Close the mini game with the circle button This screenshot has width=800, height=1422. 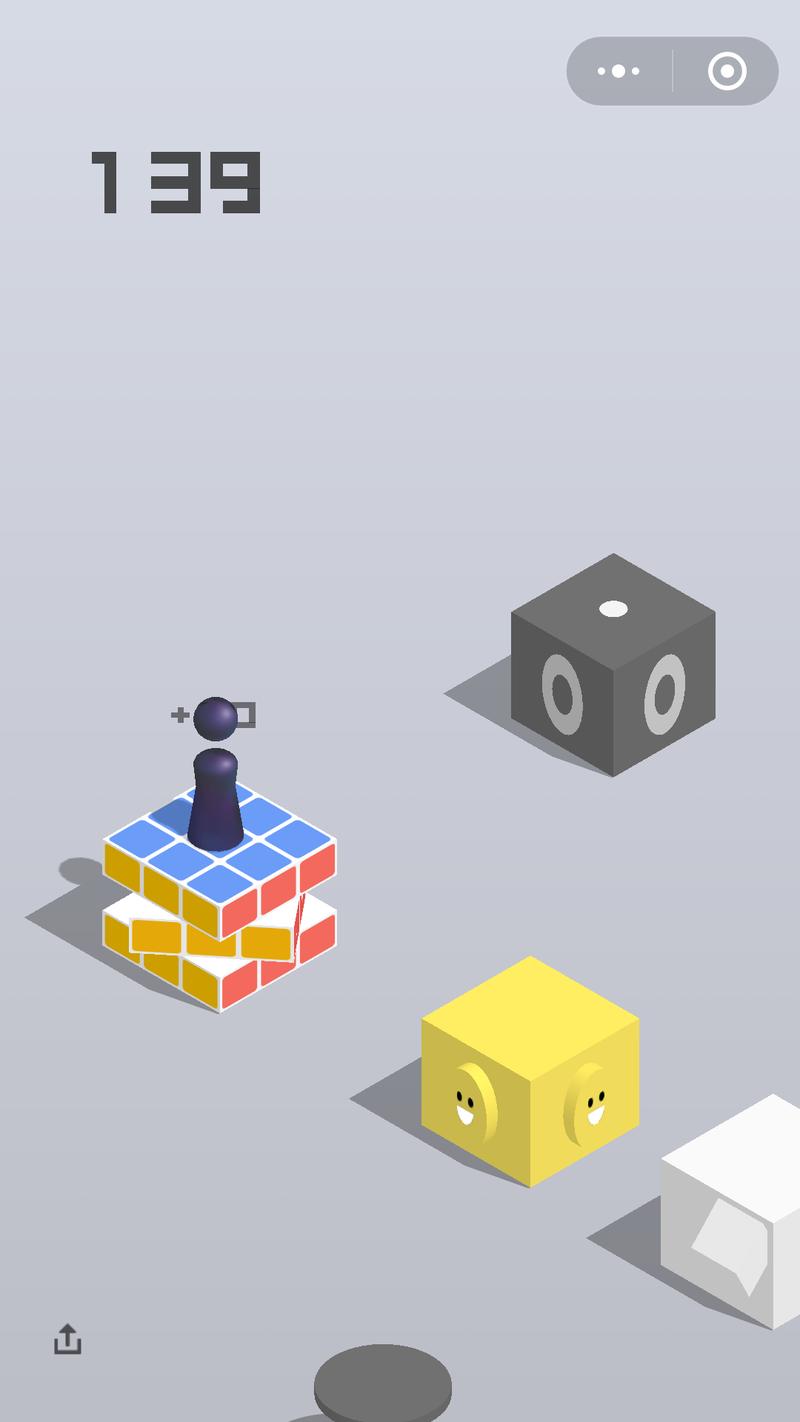(726, 71)
